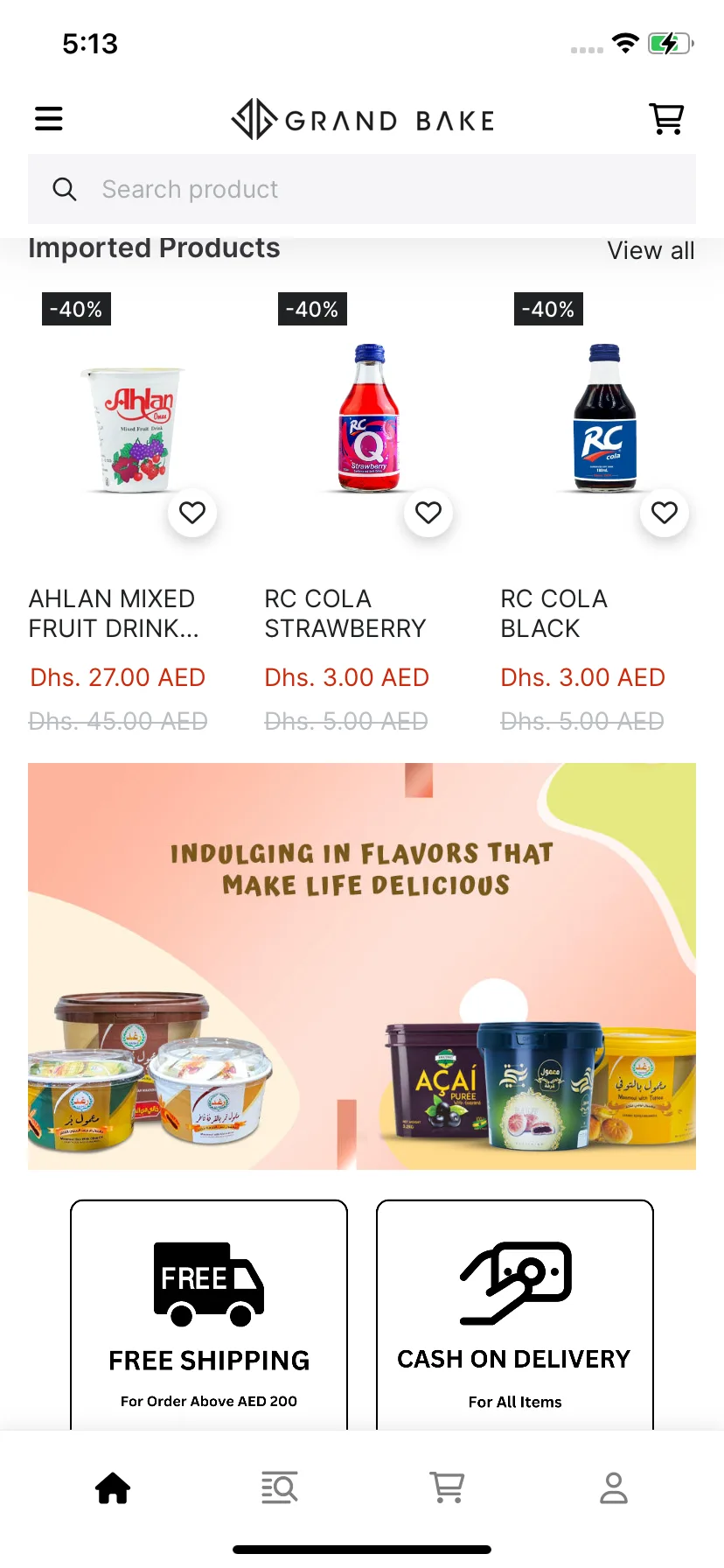Switch to the category search tab

280,1487
